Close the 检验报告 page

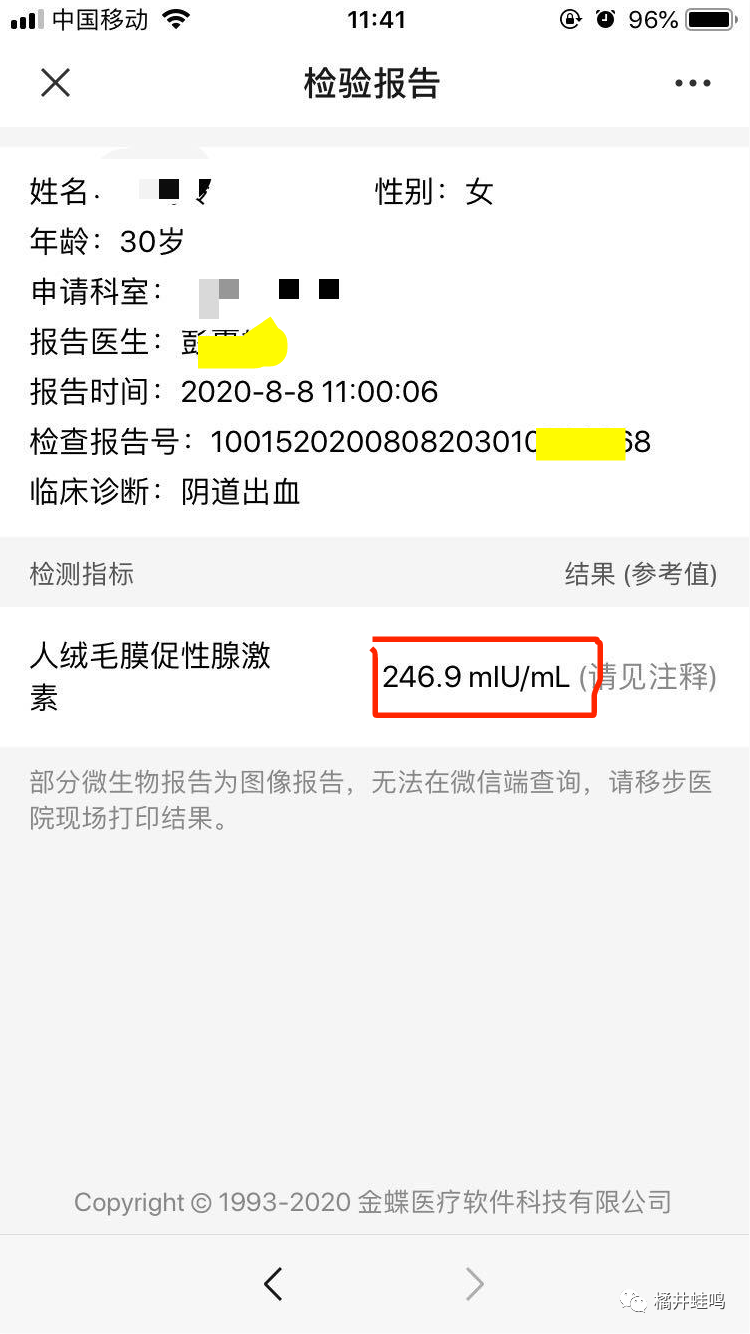(55, 83)
